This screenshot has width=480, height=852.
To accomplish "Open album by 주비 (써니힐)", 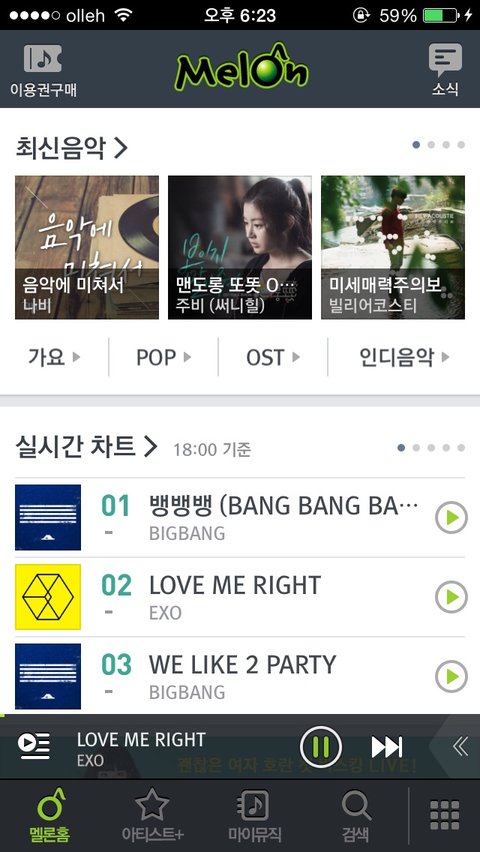I will pyautogui.click(x=240, y=247).
